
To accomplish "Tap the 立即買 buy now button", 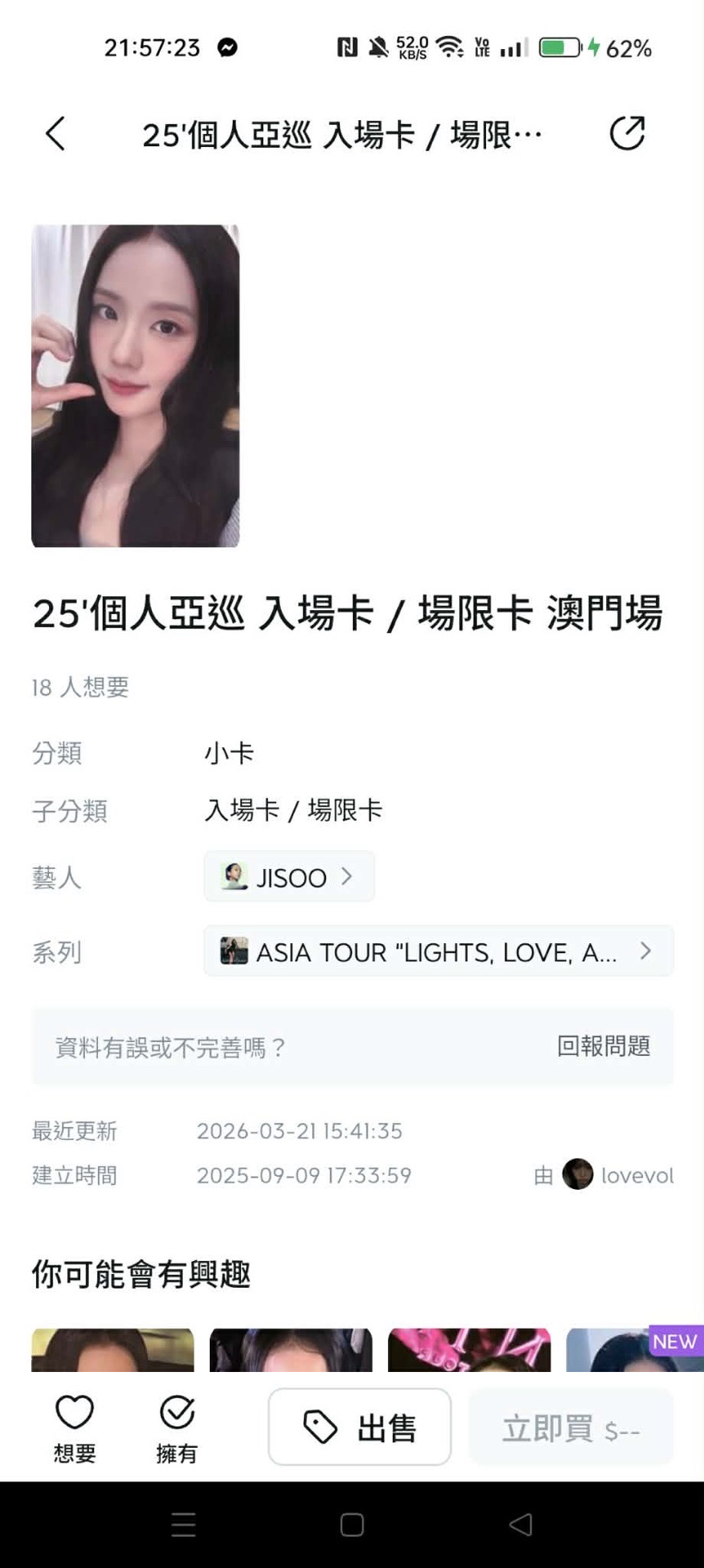I will pos(570,1427).
